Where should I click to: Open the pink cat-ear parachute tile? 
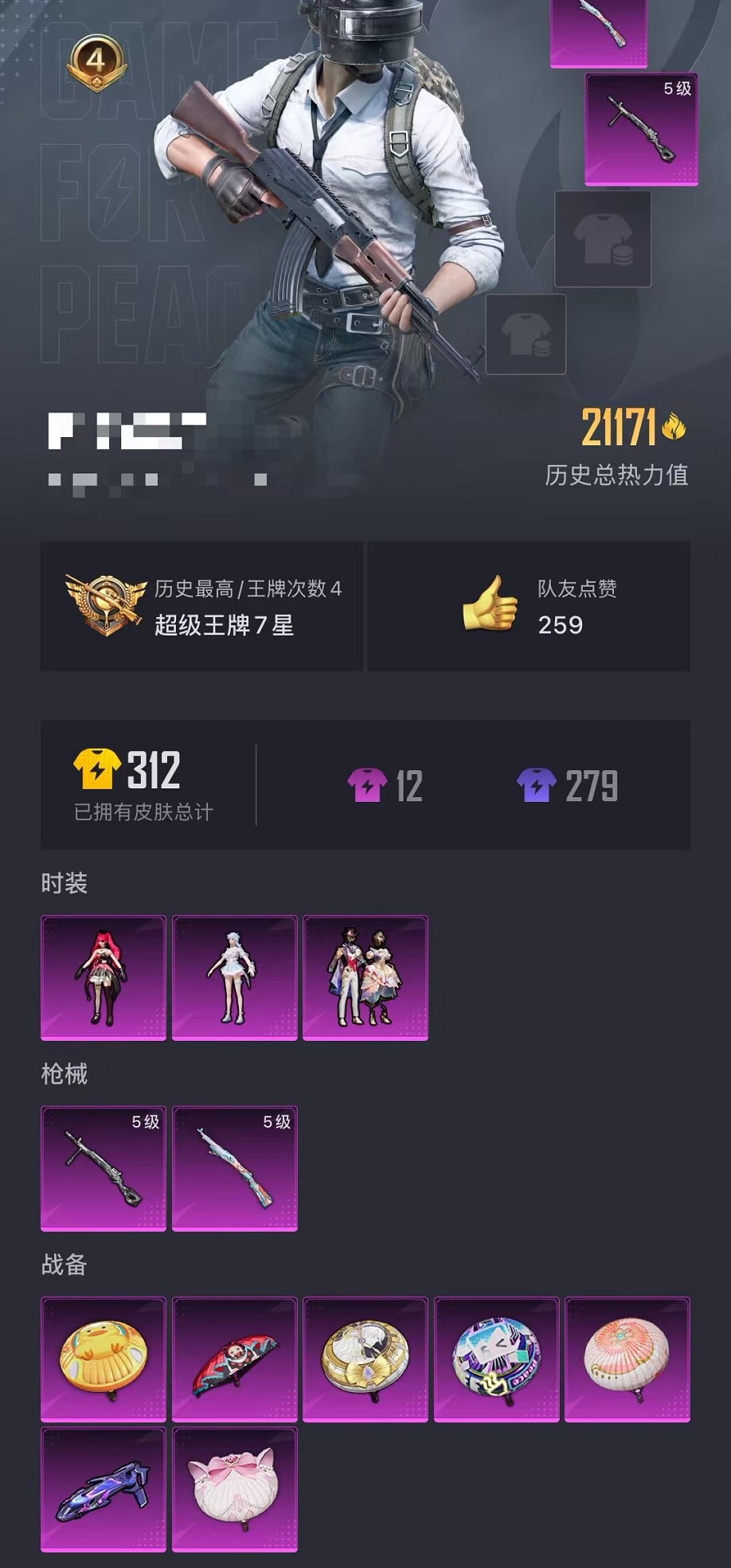tap(235, 1489)
